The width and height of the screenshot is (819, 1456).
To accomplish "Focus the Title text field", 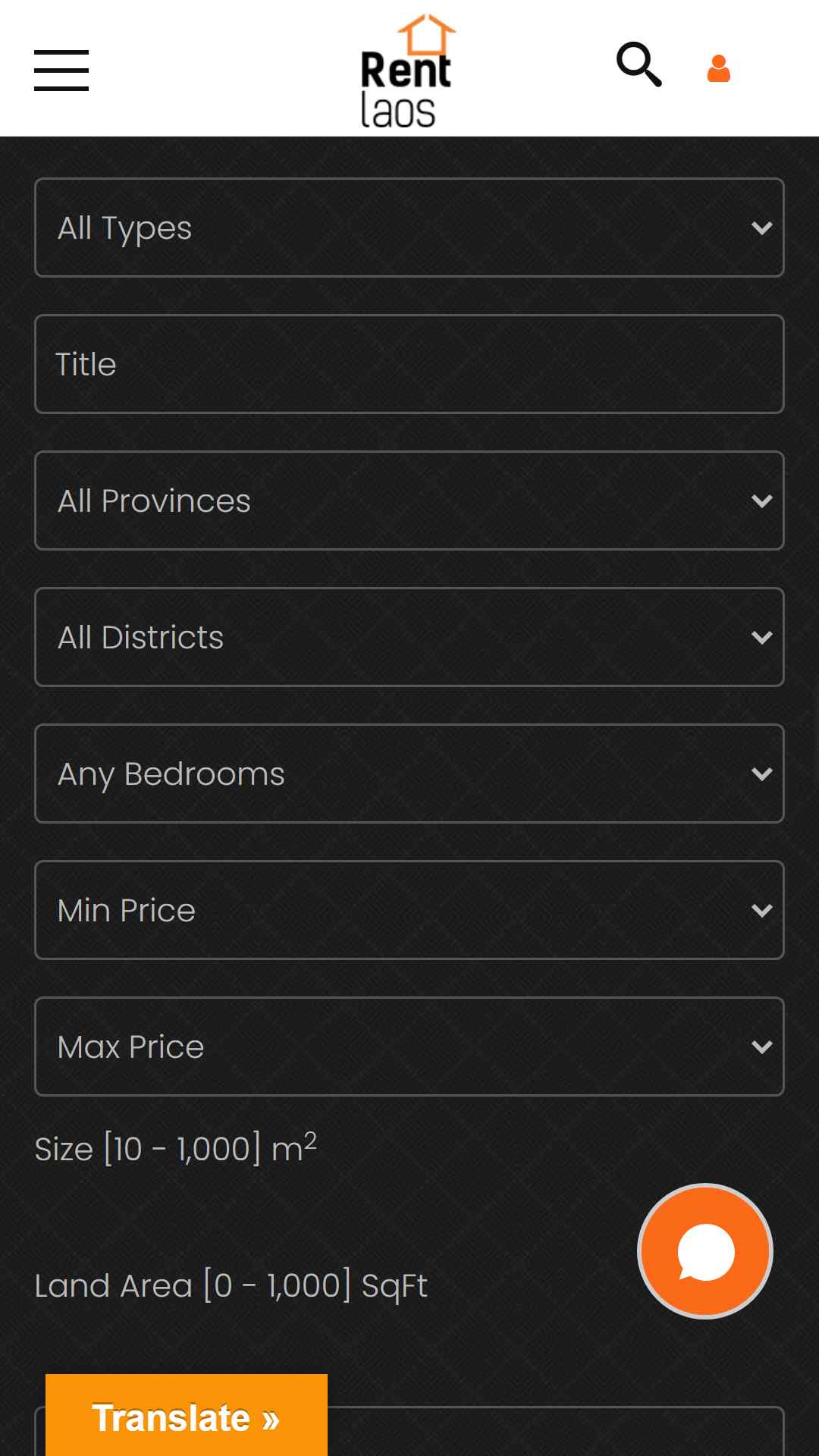I will pos(409,364).
